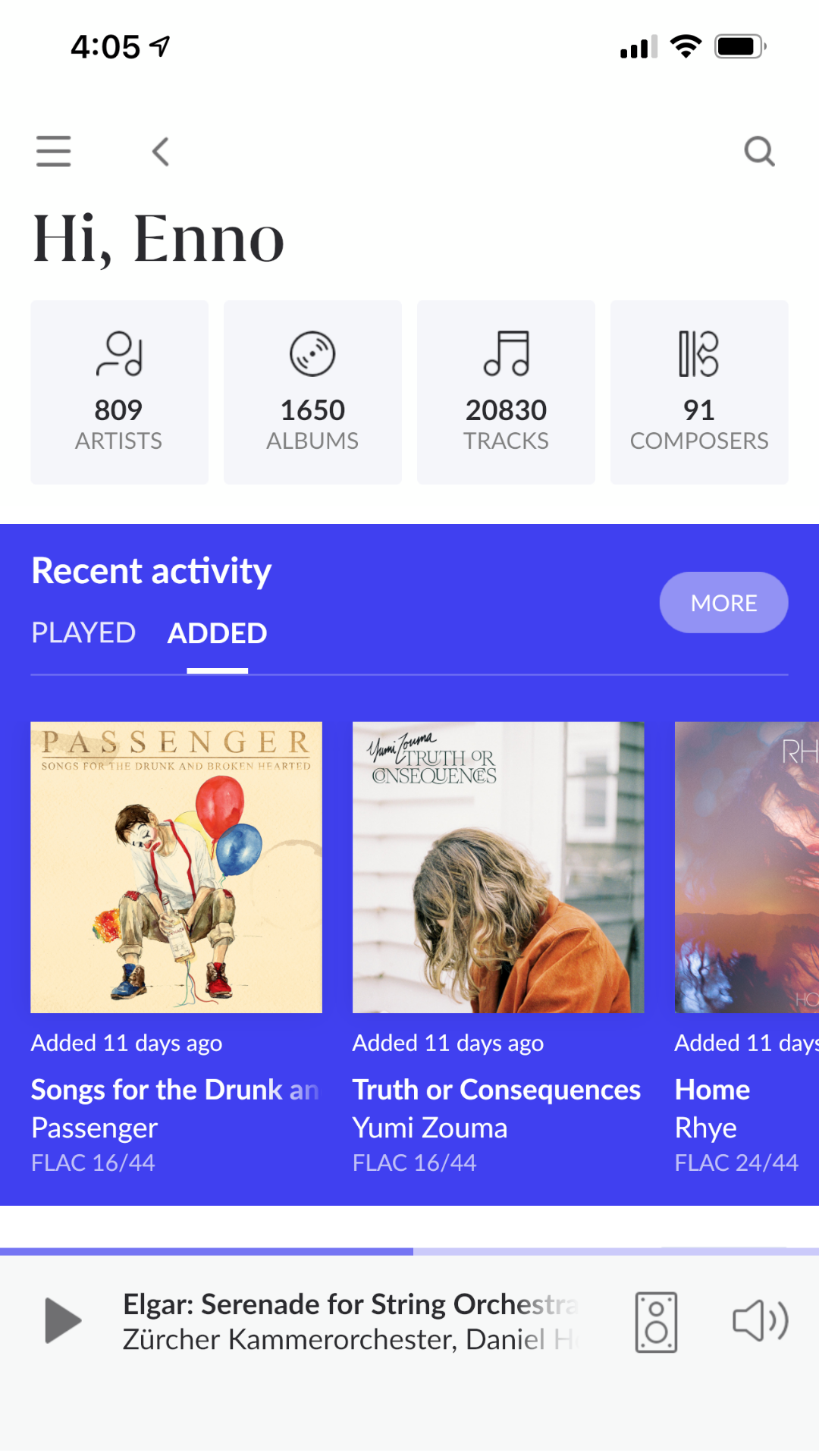
Task: Open the Composers library section
Action: pyautogui.click(x=699, y=391)
